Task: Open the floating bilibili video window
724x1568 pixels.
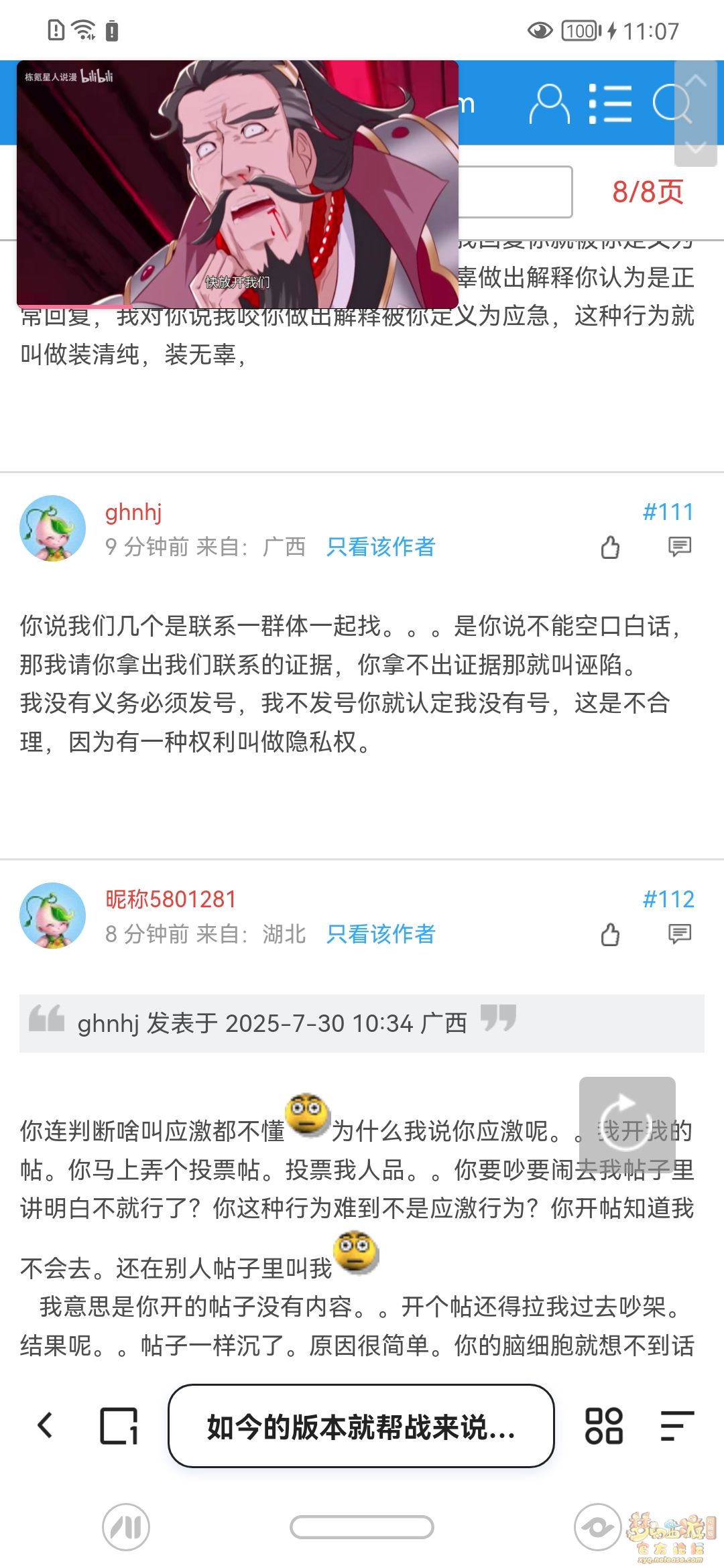Action: [x=237, y=184]
